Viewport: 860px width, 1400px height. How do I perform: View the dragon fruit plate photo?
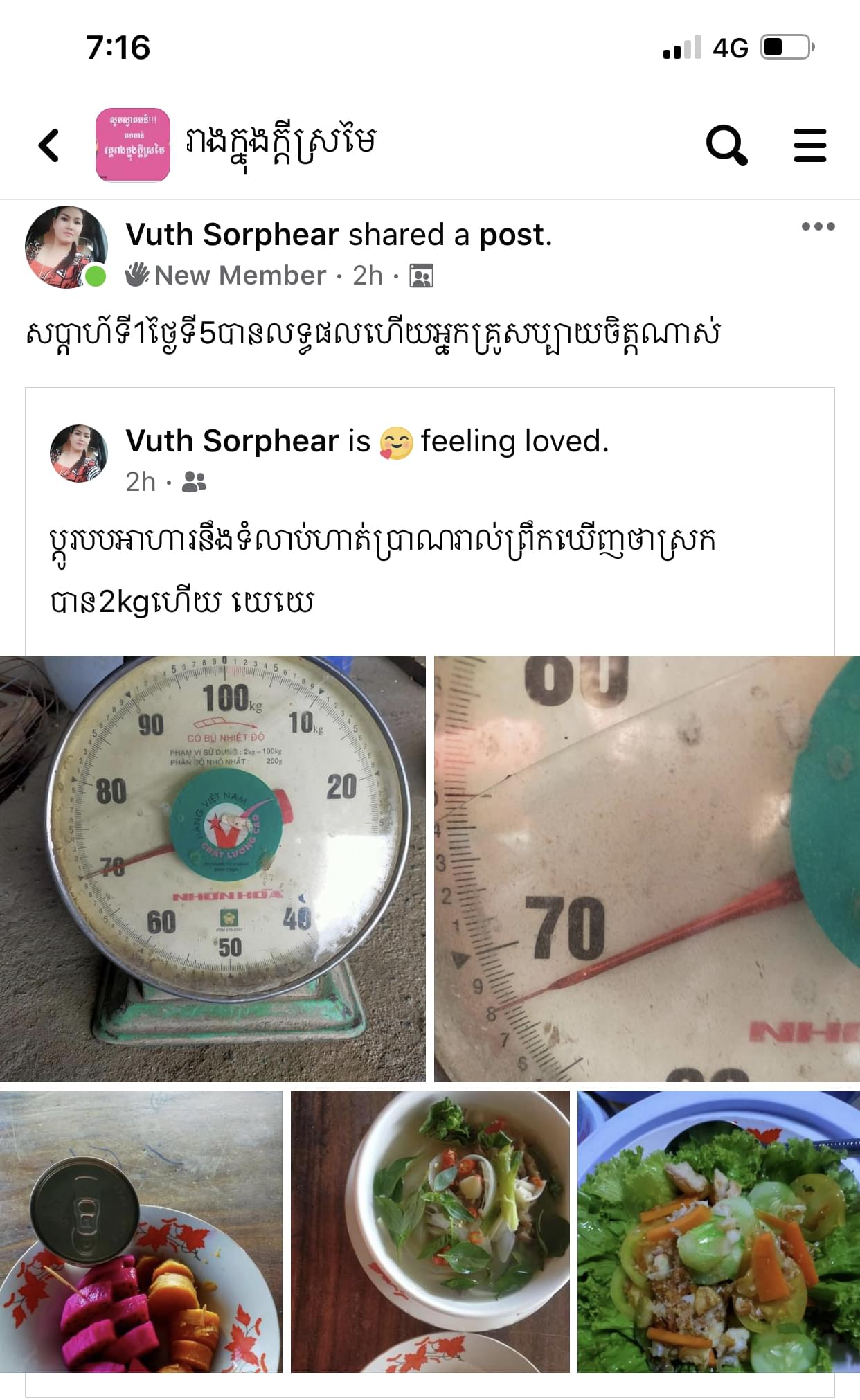pyautogui.click(x=141, y=1231)
